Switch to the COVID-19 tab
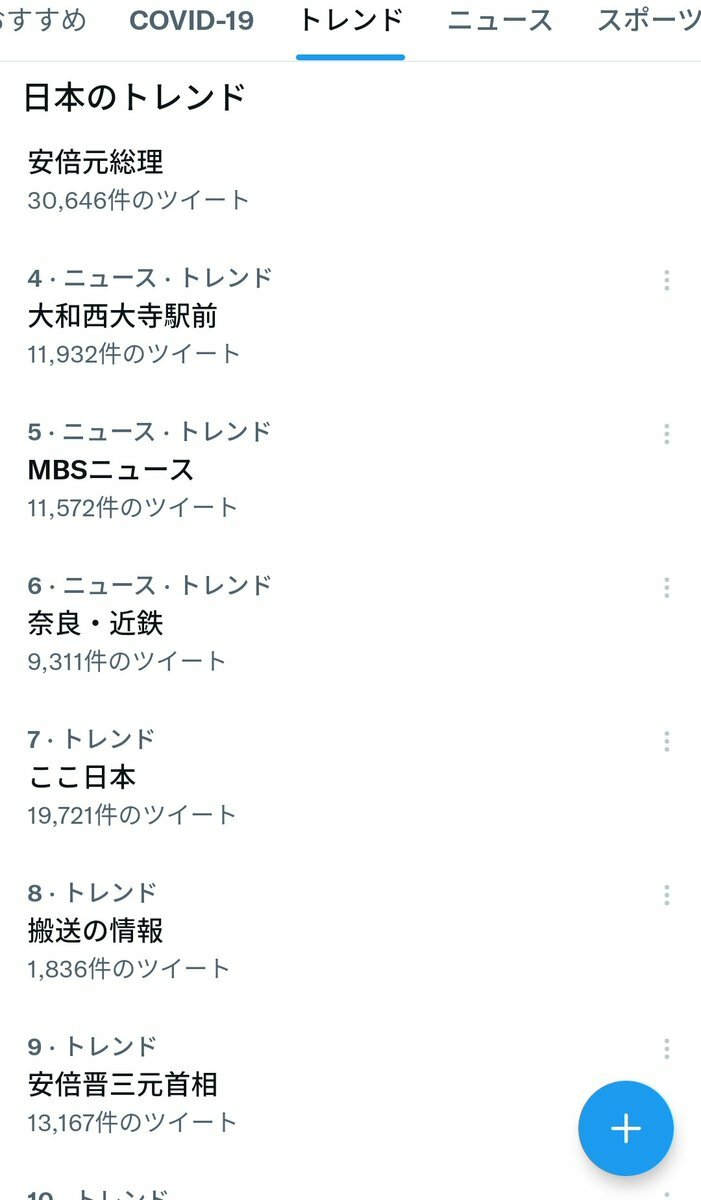The height and width of the screenshot is (1200, 701). click(191, 20)
